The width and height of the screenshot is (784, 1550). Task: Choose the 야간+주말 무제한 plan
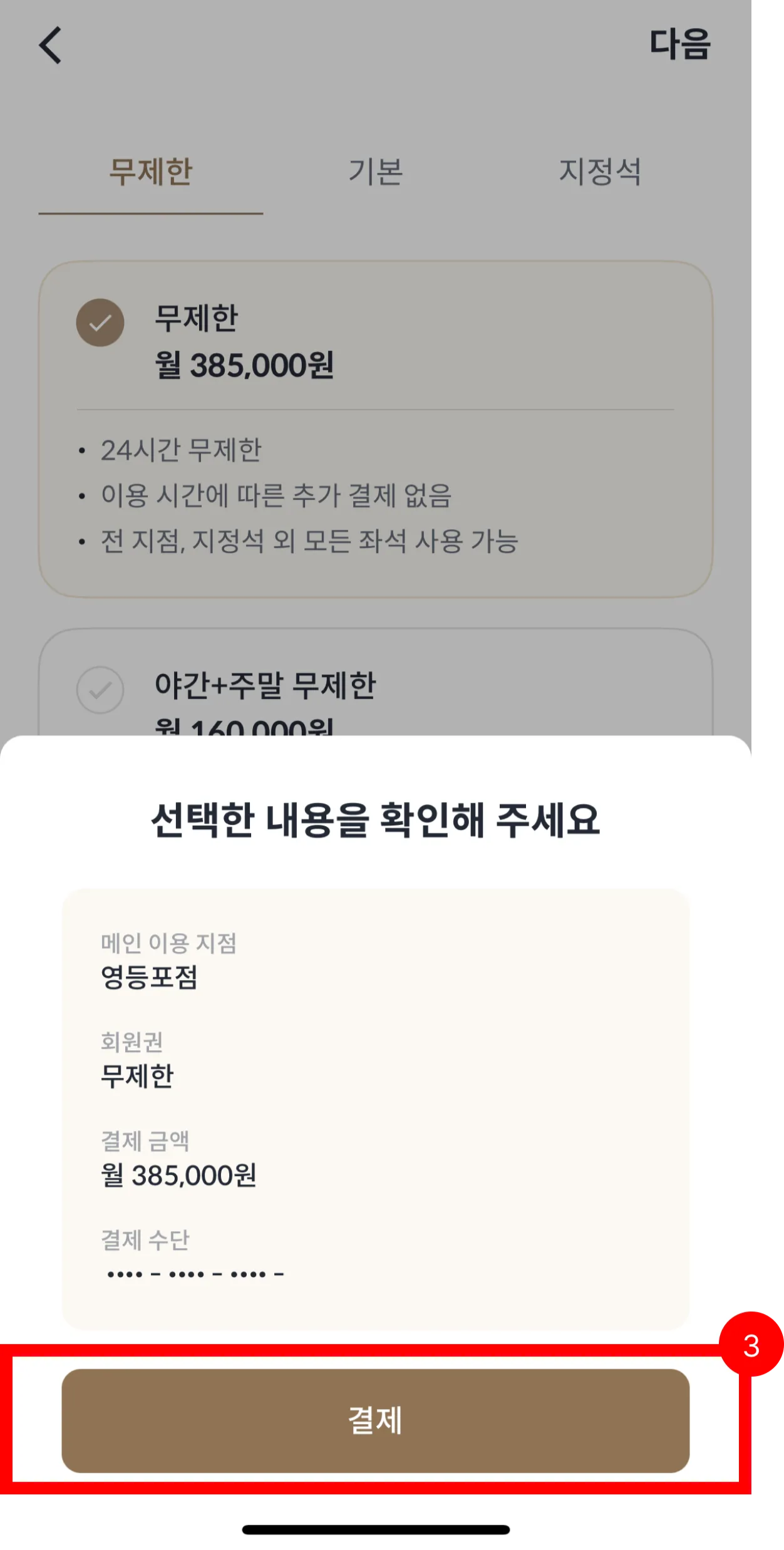tap(376, 683)
